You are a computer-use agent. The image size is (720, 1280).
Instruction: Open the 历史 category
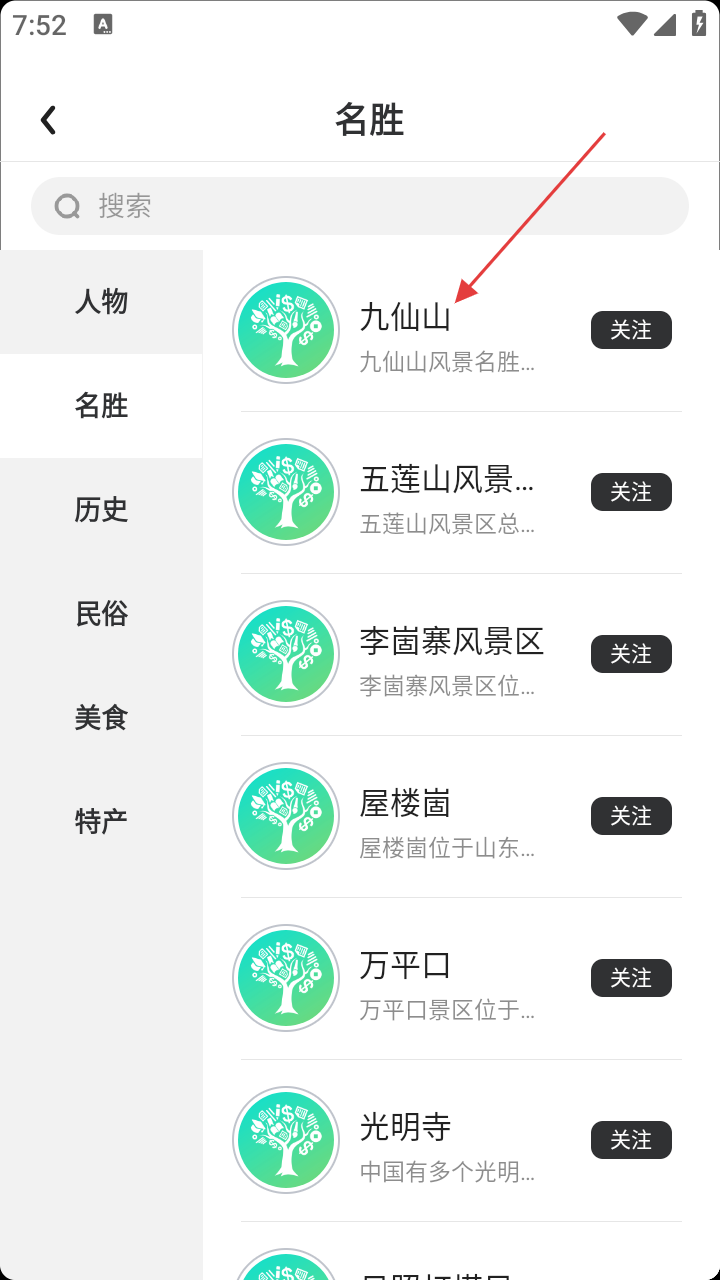(101, 509)
